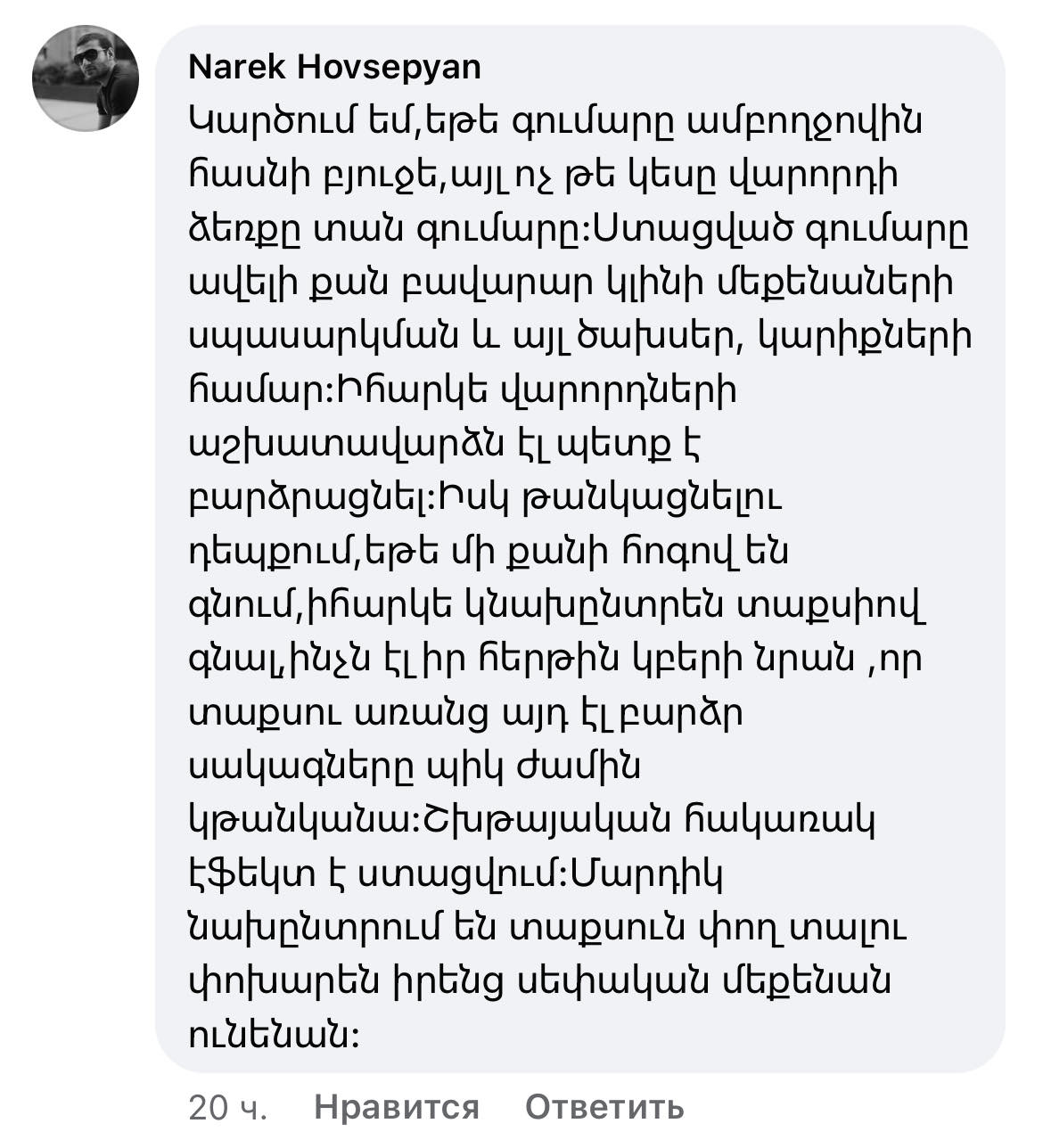Open the Narek Hovsepyan name link
The width and height of the screenshot is (1043, 1148).
tap(335, 67)
